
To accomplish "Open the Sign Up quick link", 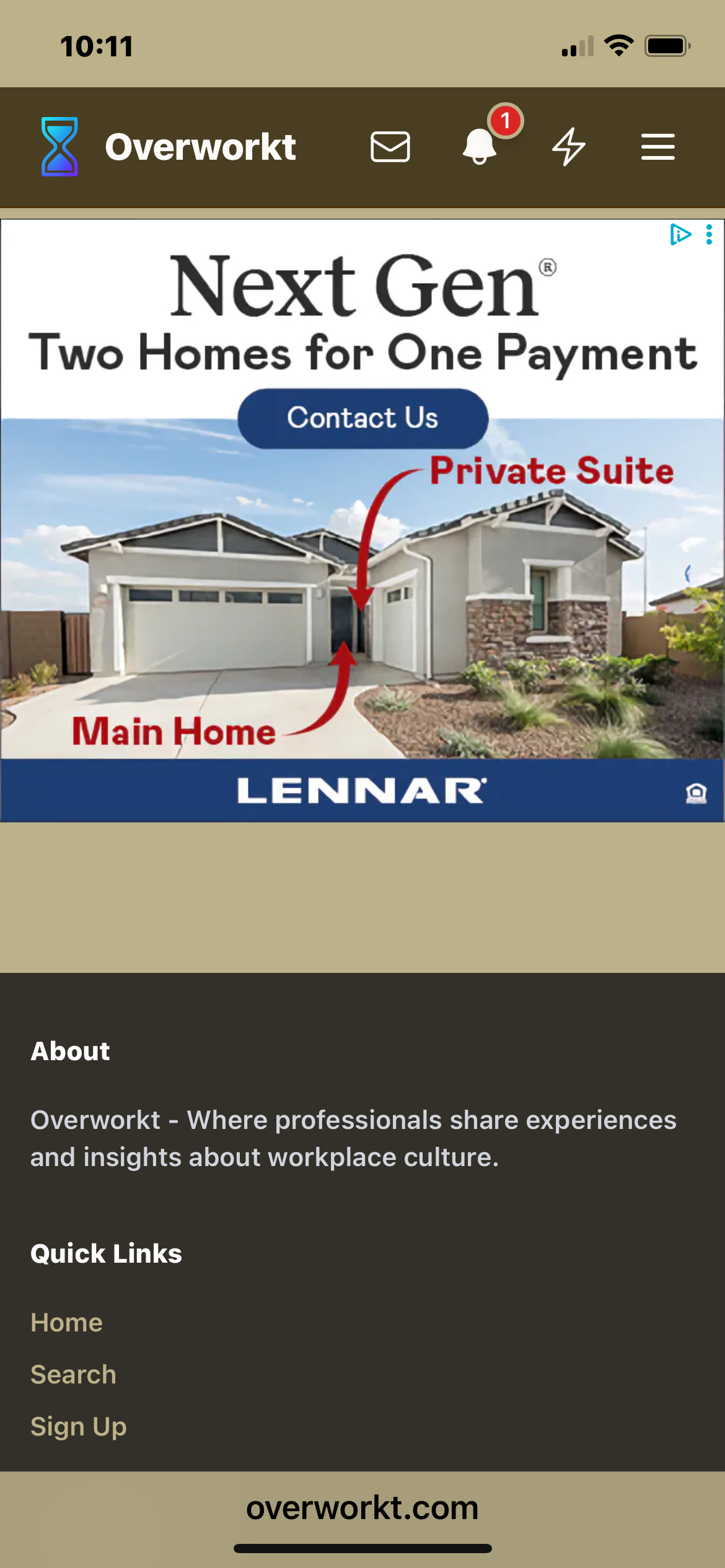I will (79, 1426).
